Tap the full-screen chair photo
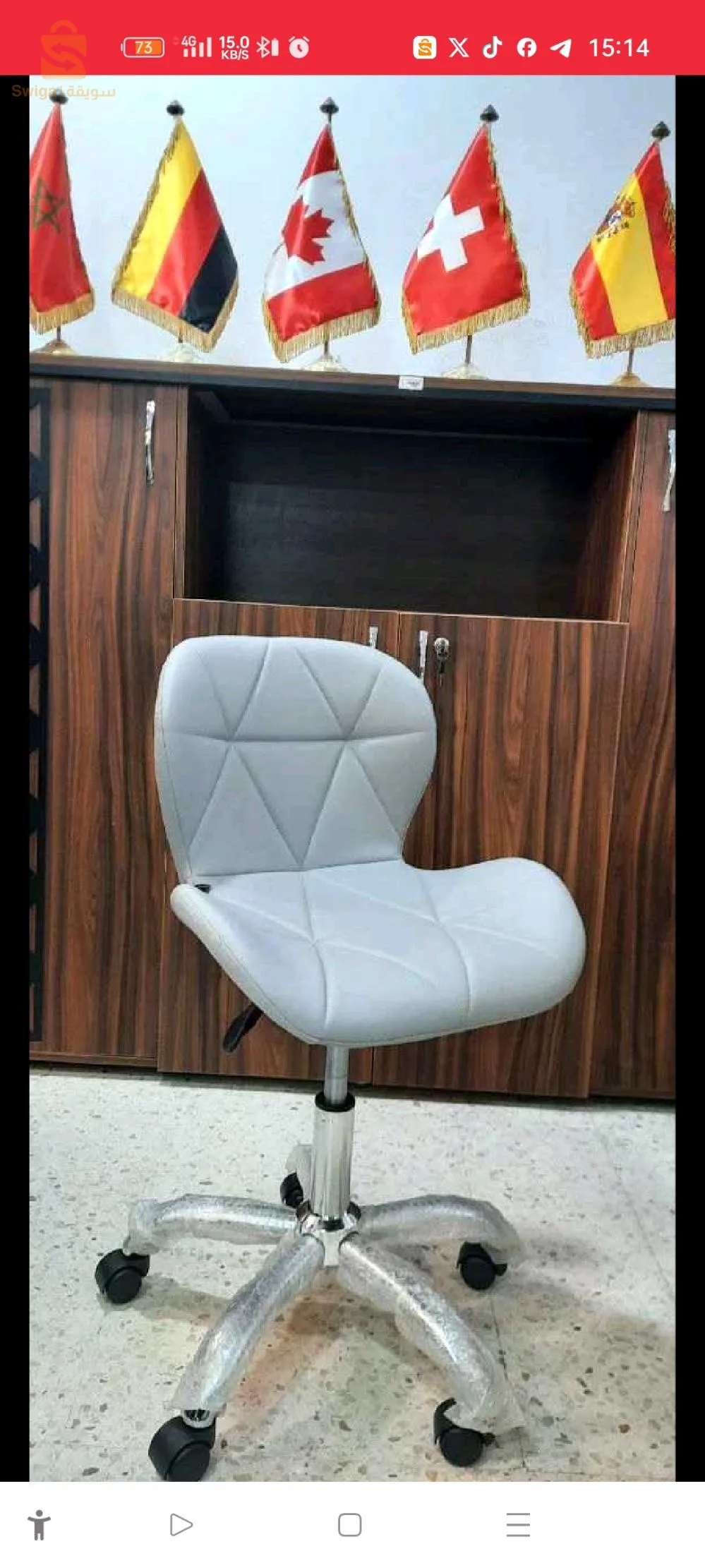This screenshot has height=1568, width=705. (x=351, y=776)
